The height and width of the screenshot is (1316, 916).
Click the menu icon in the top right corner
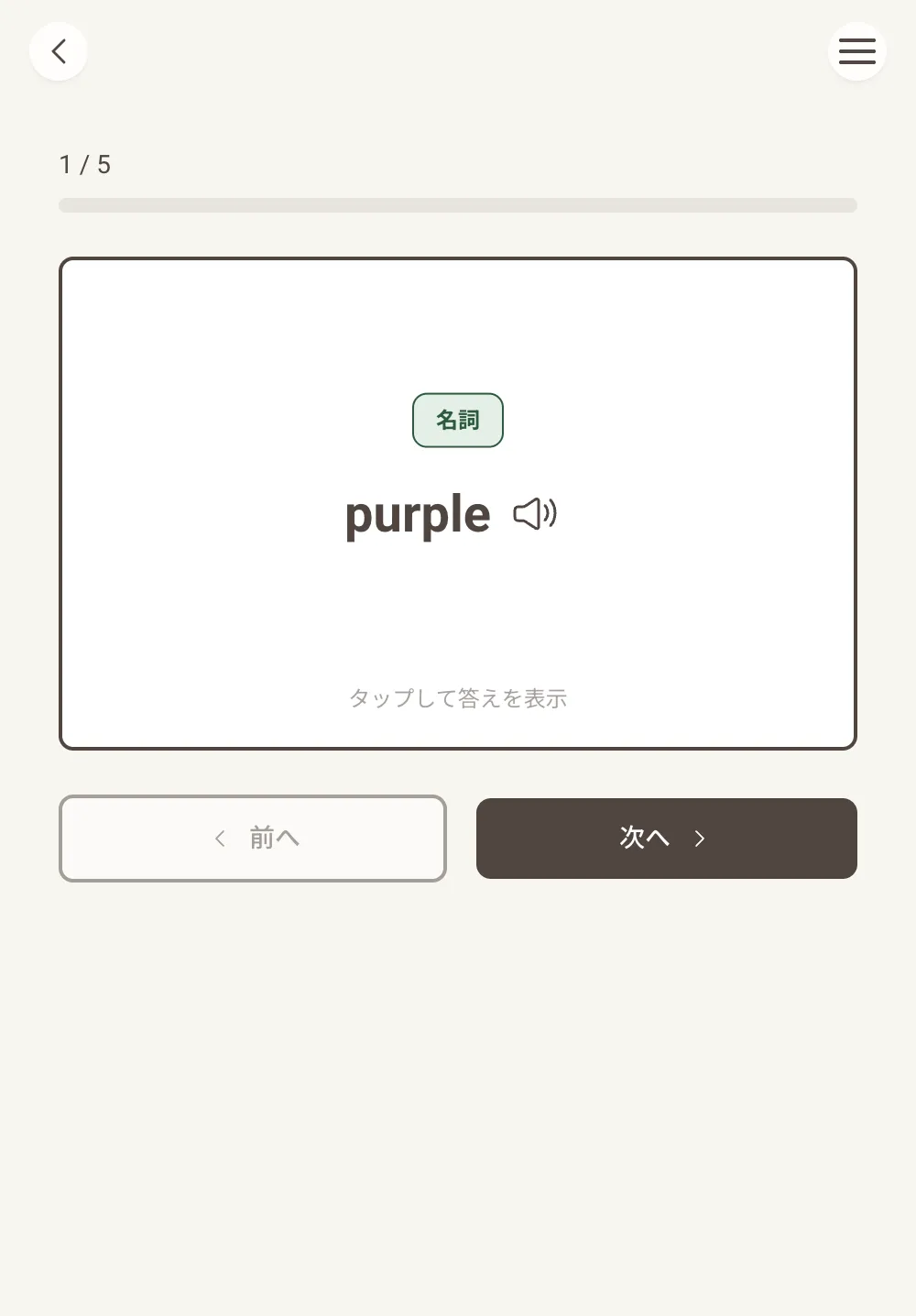coord(857,51)
